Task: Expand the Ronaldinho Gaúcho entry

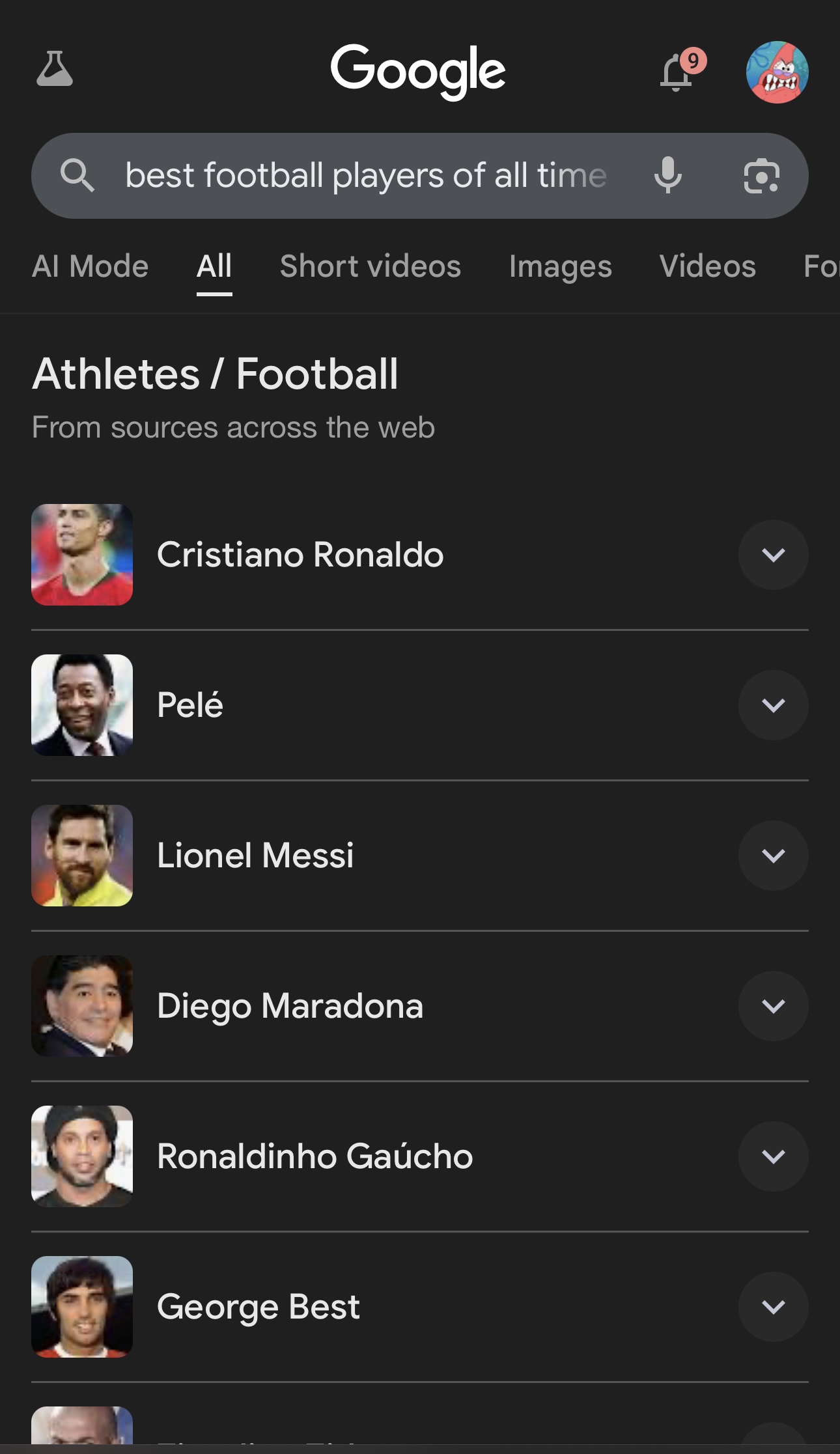Action: coord(773,1156)
